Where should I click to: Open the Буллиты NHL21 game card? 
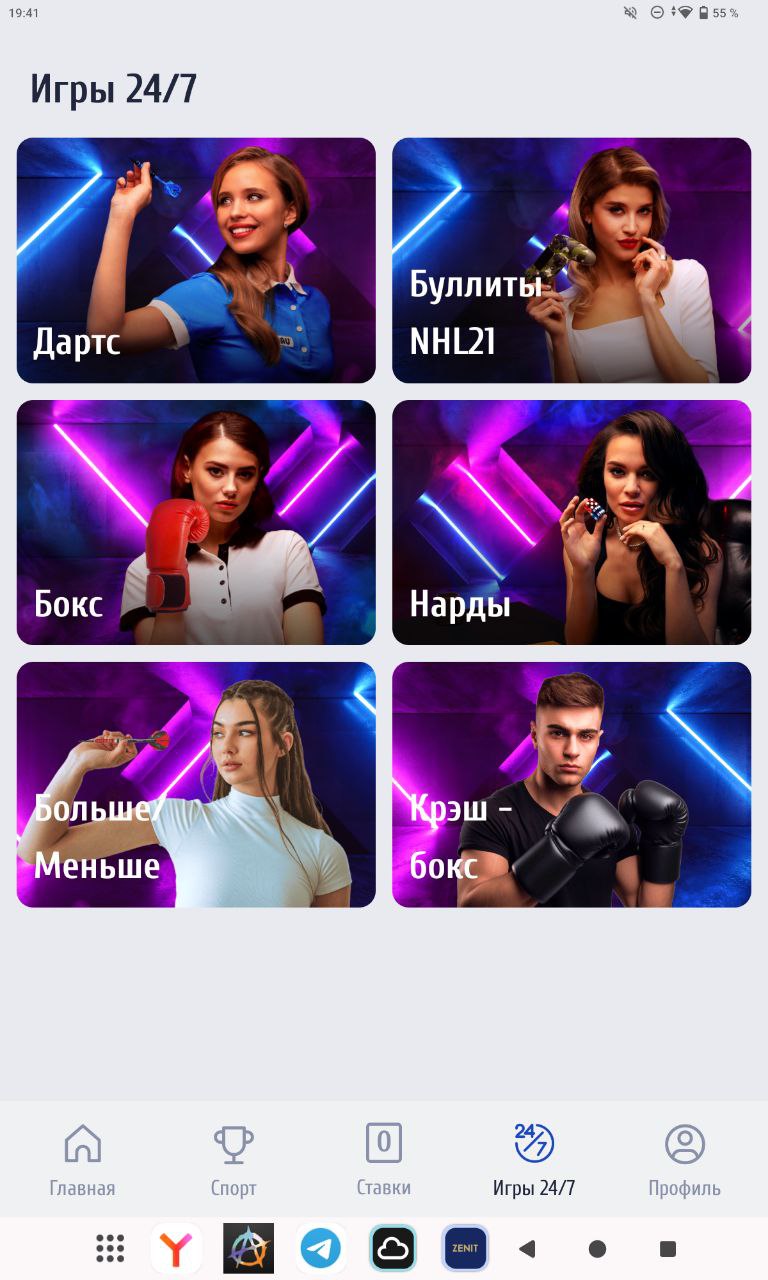(x=571, y=260)
